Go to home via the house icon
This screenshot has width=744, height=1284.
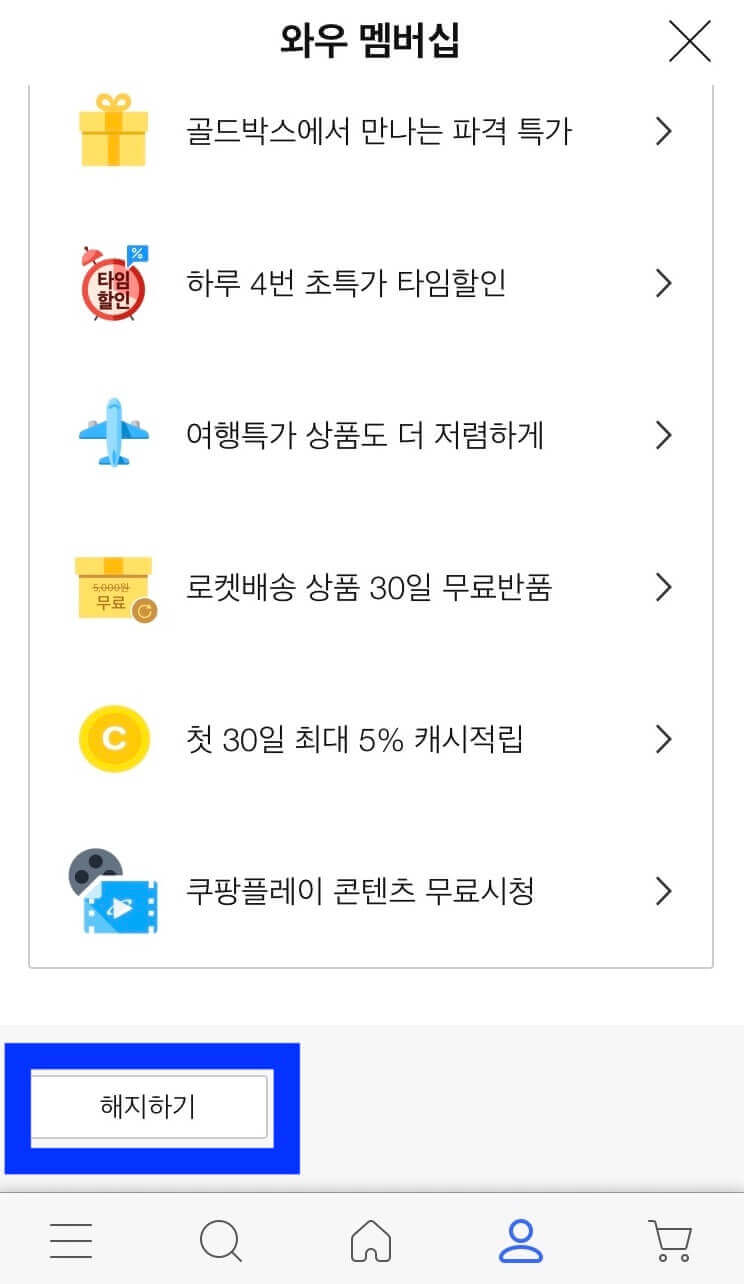[x=370, y=1240]
